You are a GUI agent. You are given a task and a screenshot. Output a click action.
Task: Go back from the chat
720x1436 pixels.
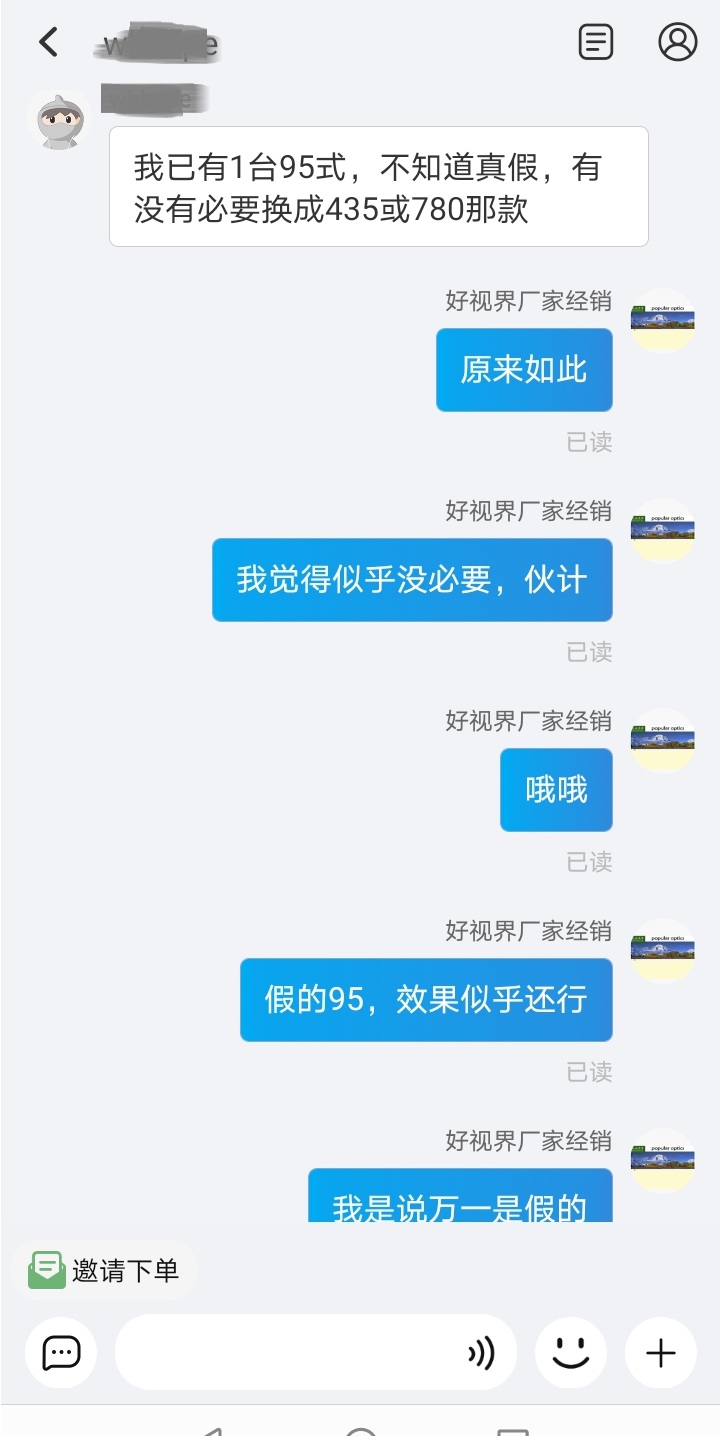click(47, 42)
